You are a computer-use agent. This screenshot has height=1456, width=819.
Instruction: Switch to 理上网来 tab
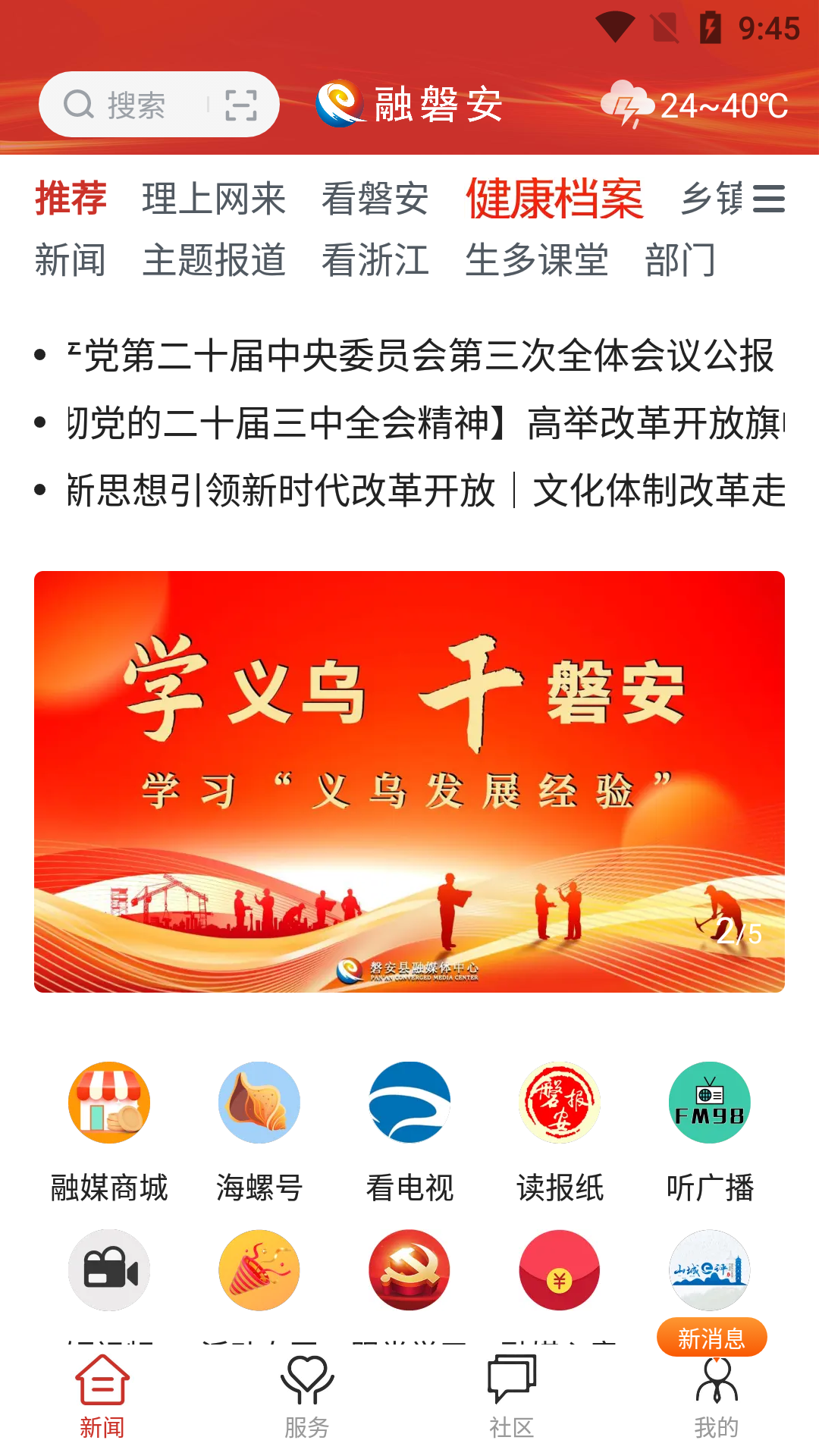point(213,199)
